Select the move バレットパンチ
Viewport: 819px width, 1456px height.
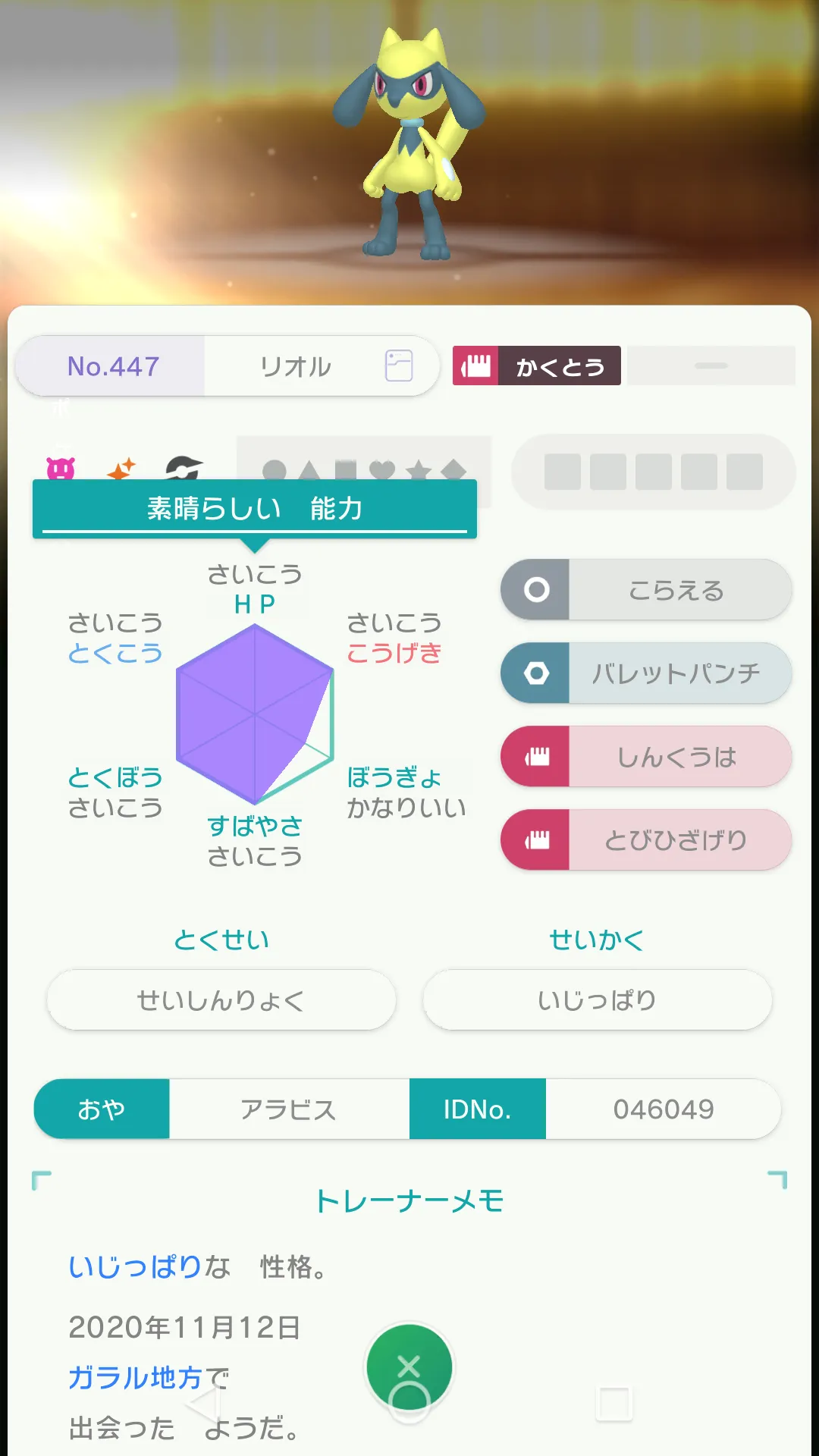[646, 673]
